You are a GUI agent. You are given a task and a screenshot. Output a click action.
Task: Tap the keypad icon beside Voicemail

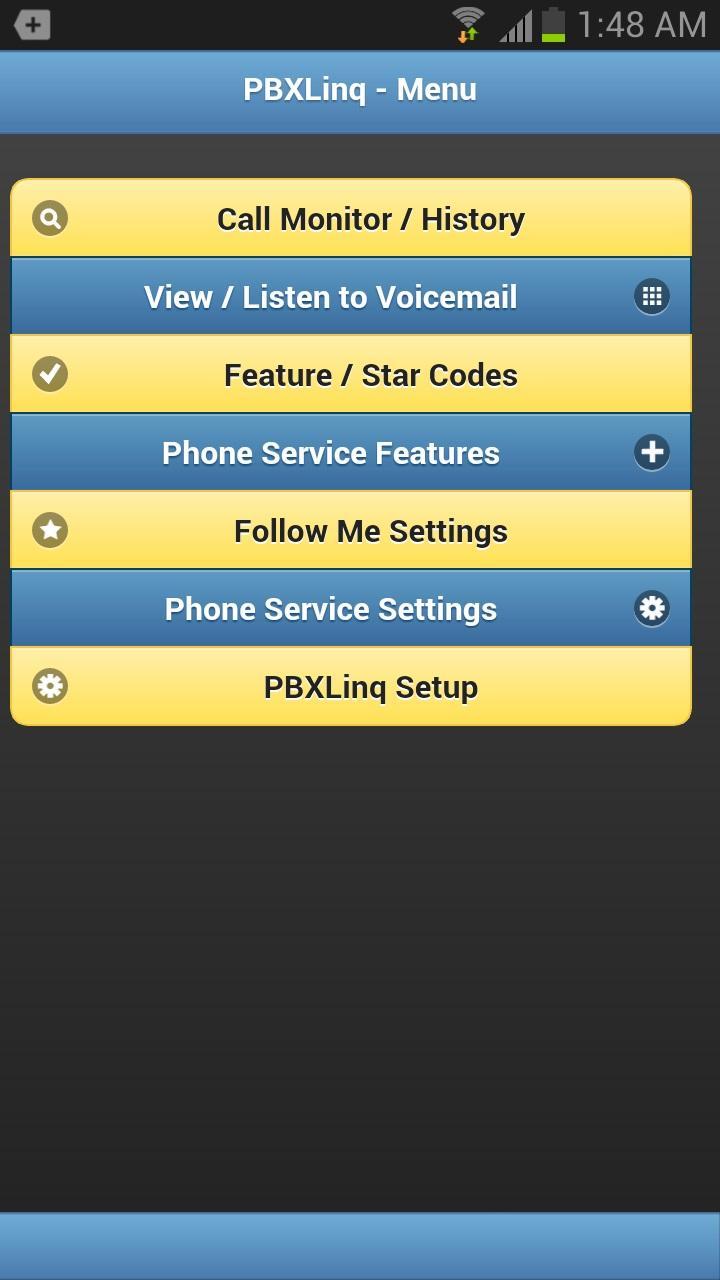tap(651, 296)
